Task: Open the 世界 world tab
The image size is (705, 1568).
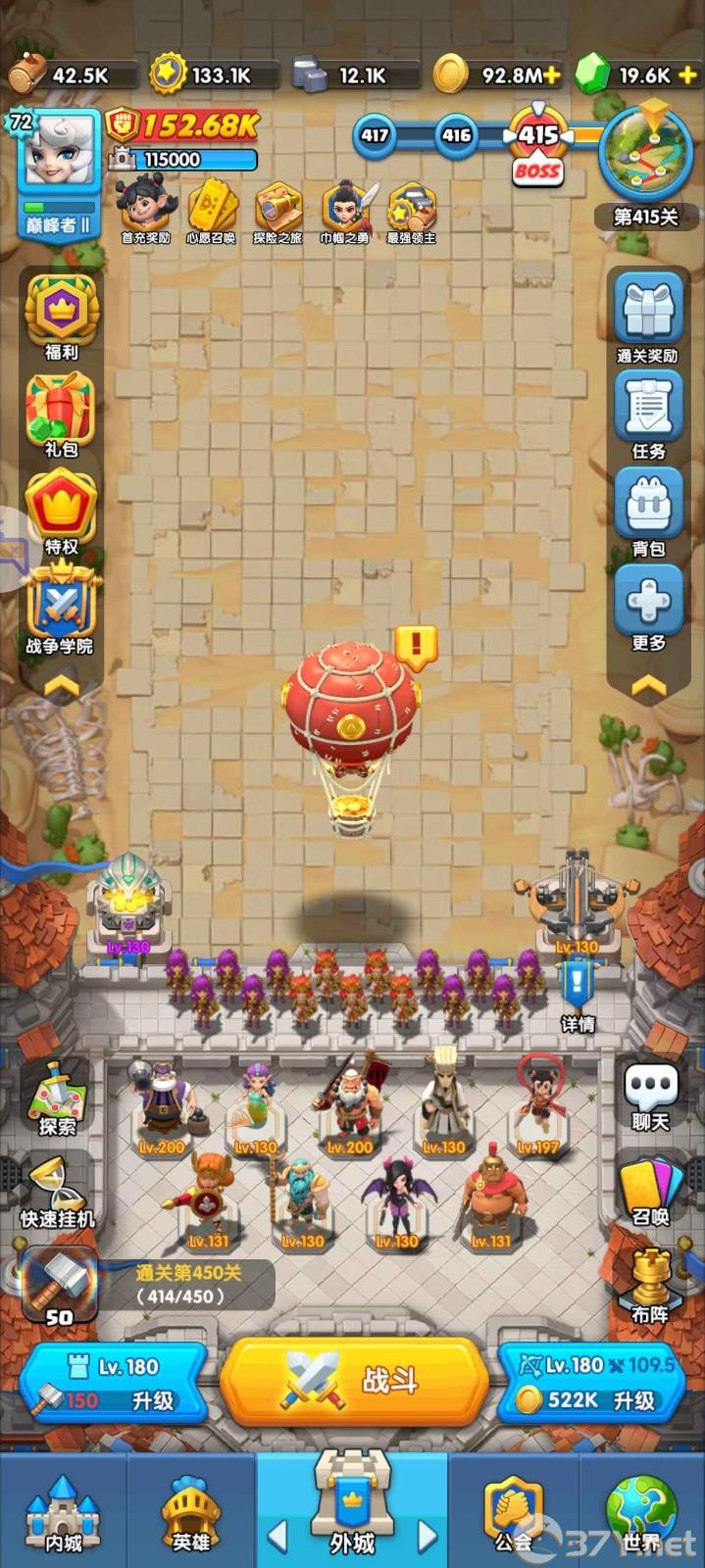Action: [x=641, y=1514]
